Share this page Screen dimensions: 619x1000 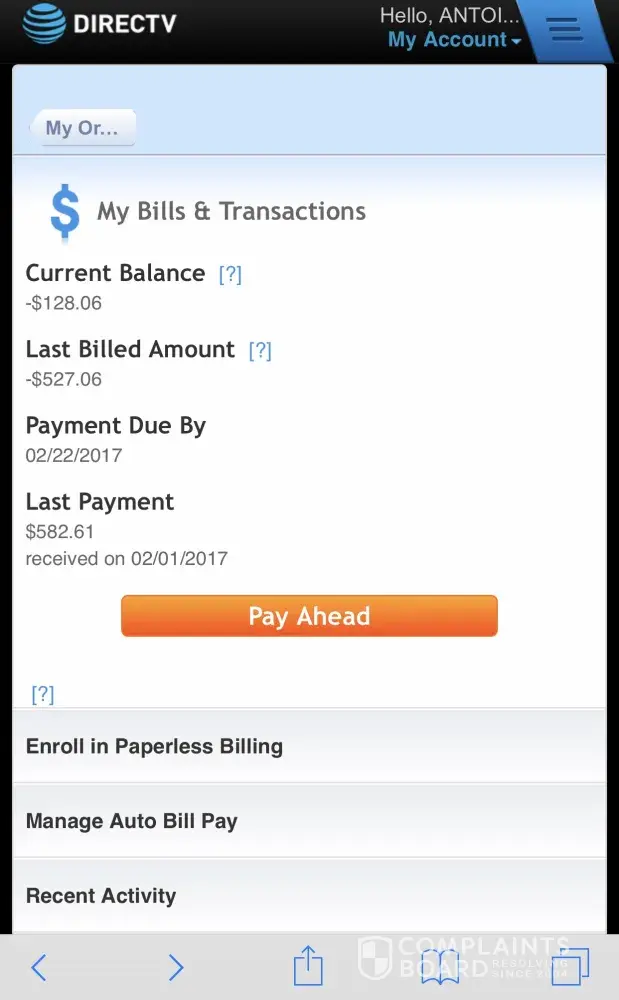pos(309,965)
